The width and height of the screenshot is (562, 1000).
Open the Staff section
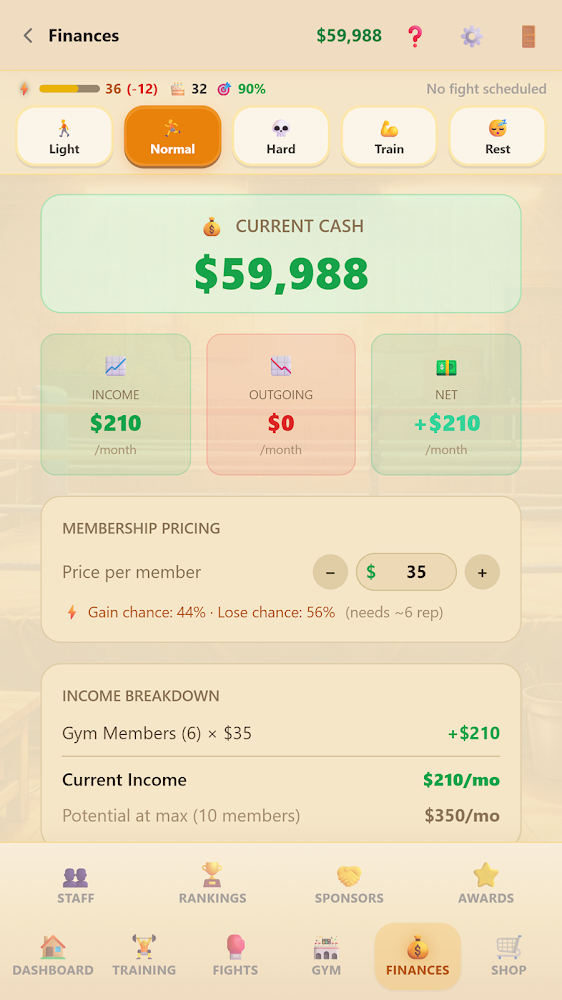coord(75,883)
